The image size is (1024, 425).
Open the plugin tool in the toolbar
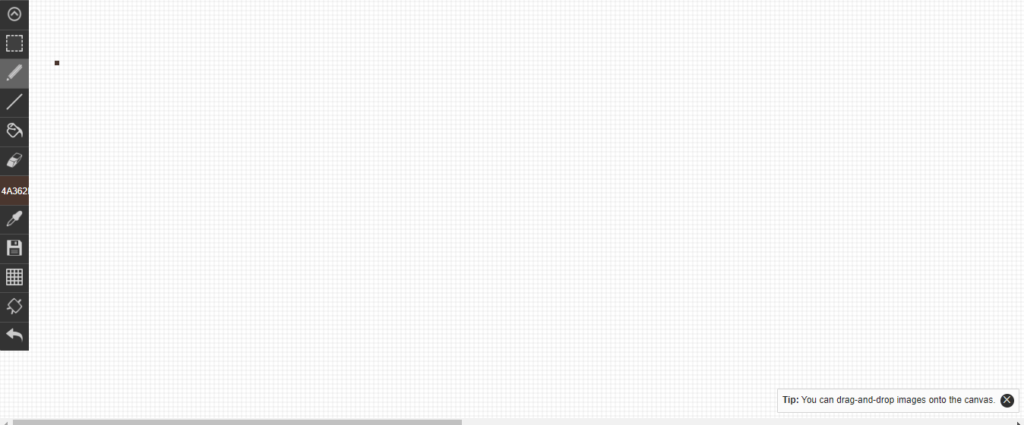[x=14, y=306]
